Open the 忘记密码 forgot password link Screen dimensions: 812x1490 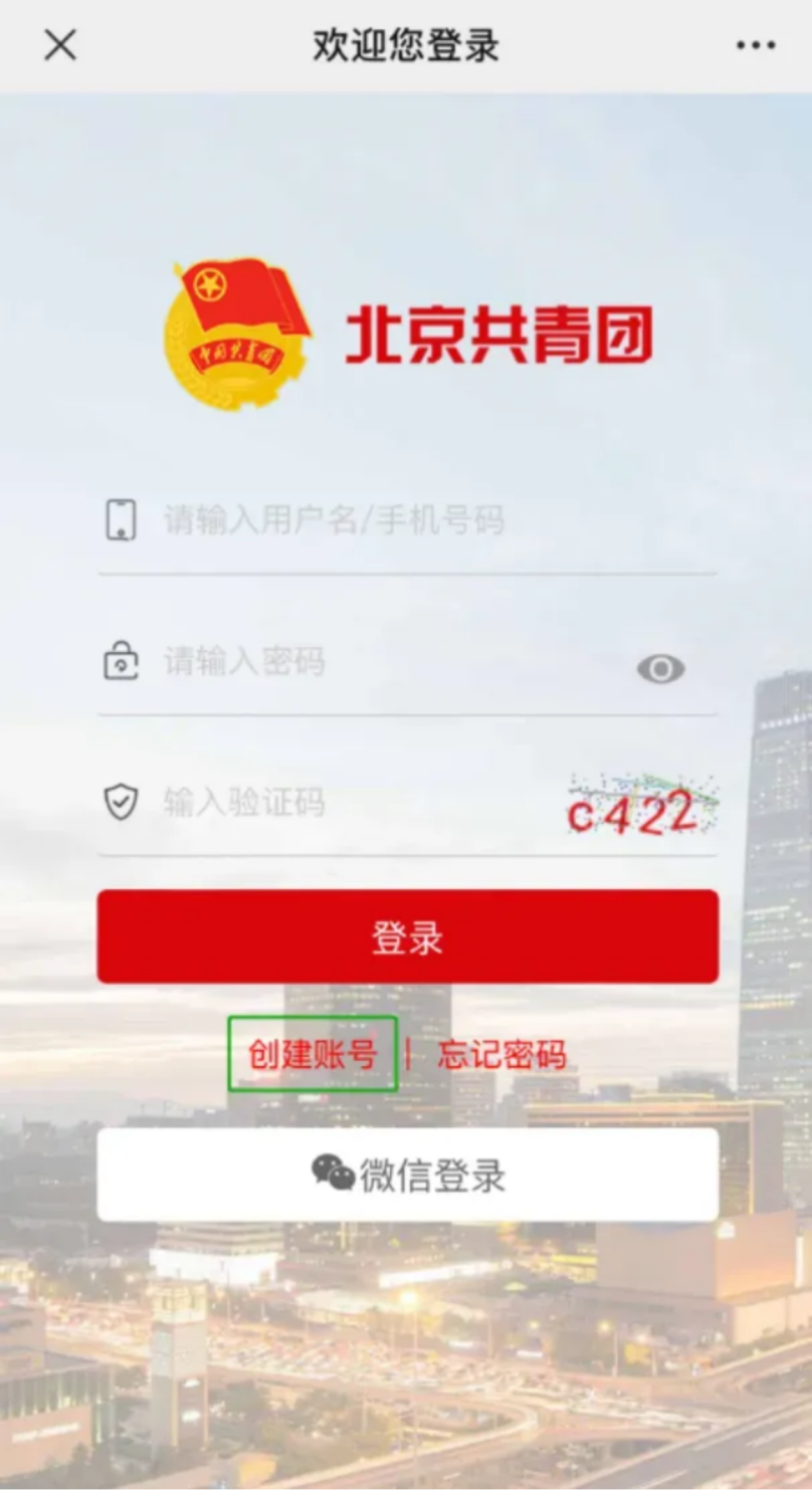pyautogui.click(x=502, y=1054)
